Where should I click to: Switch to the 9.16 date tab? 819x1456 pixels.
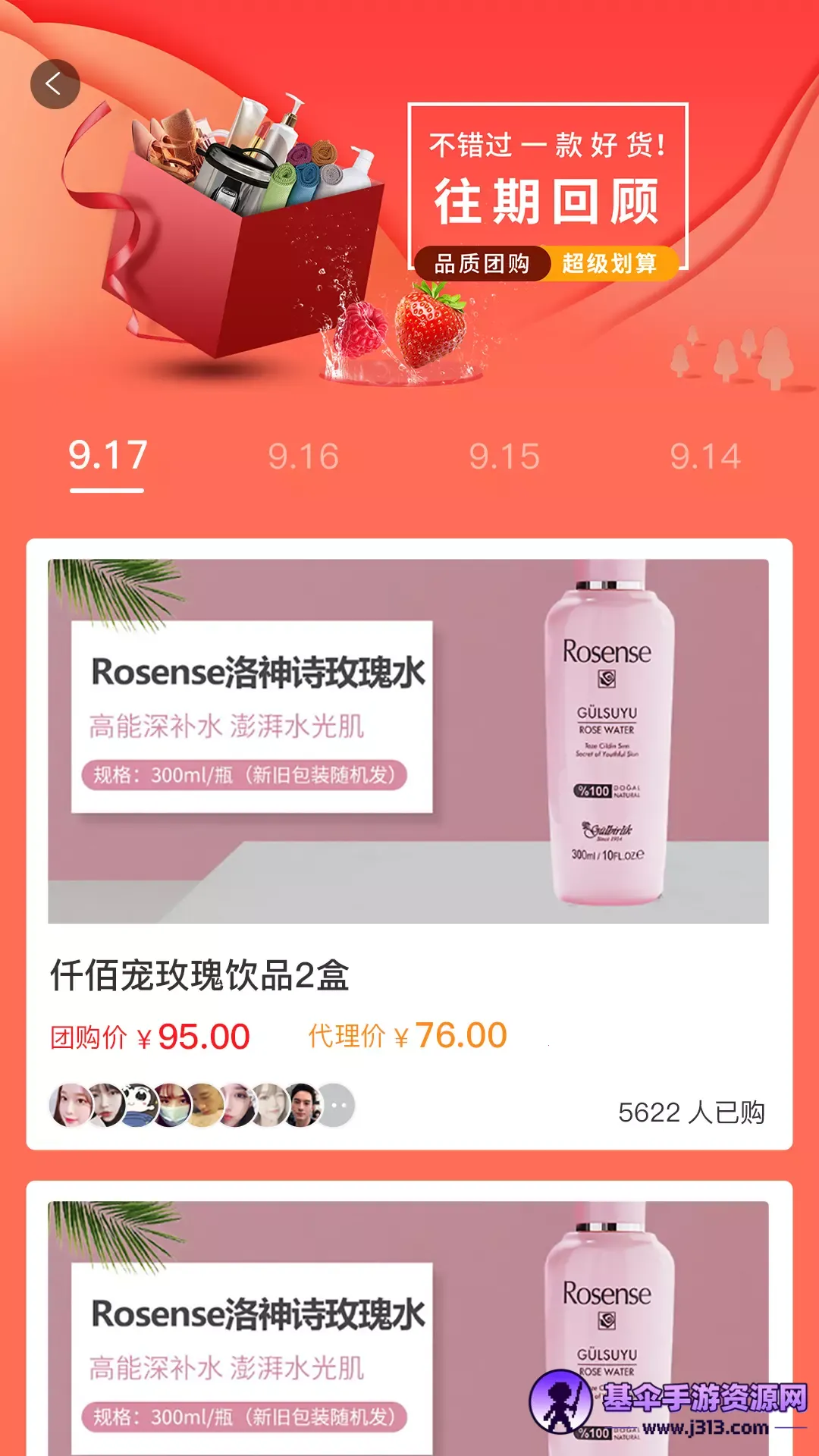point(303,457)
